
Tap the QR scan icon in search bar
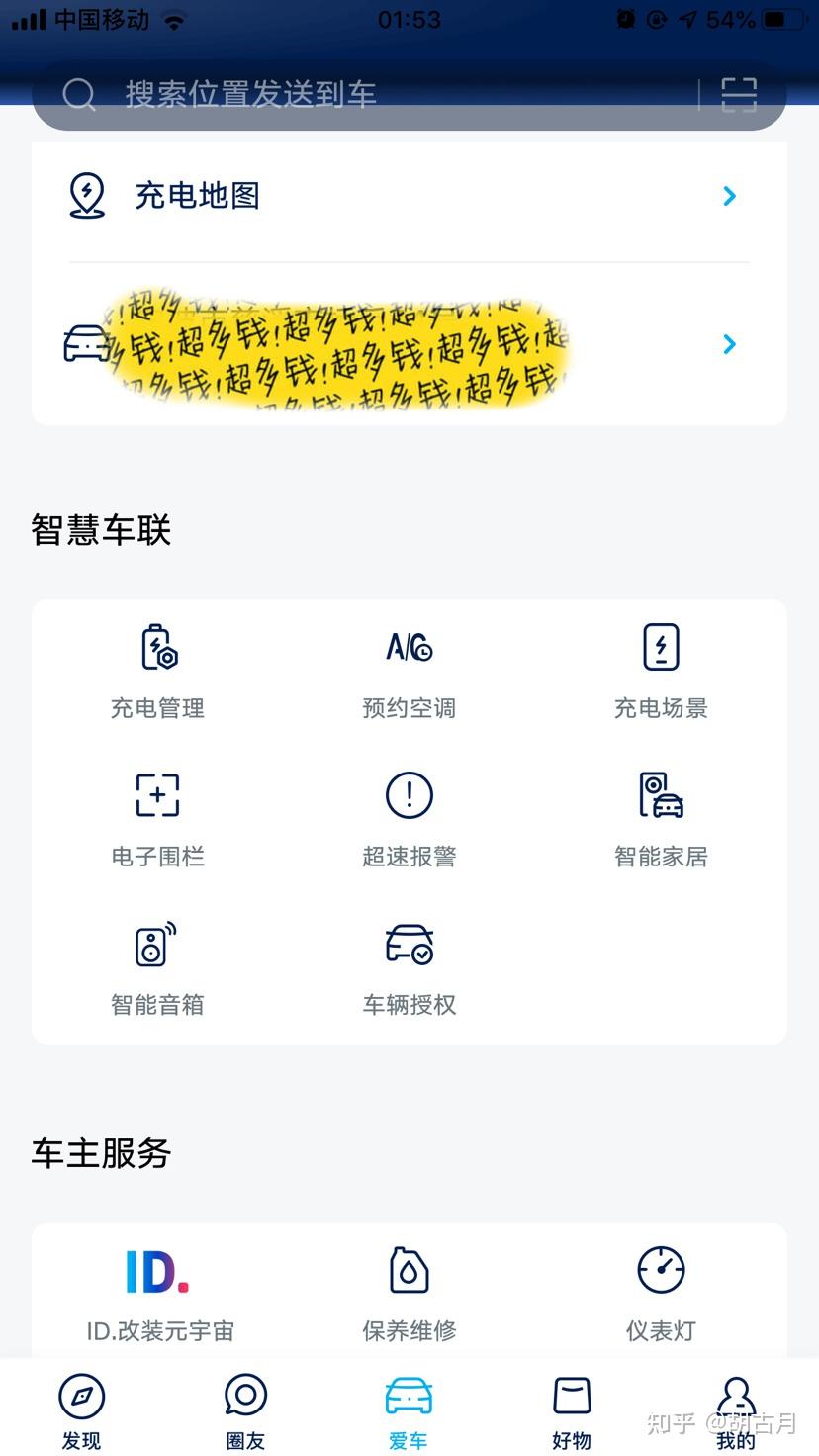[739, 95]
